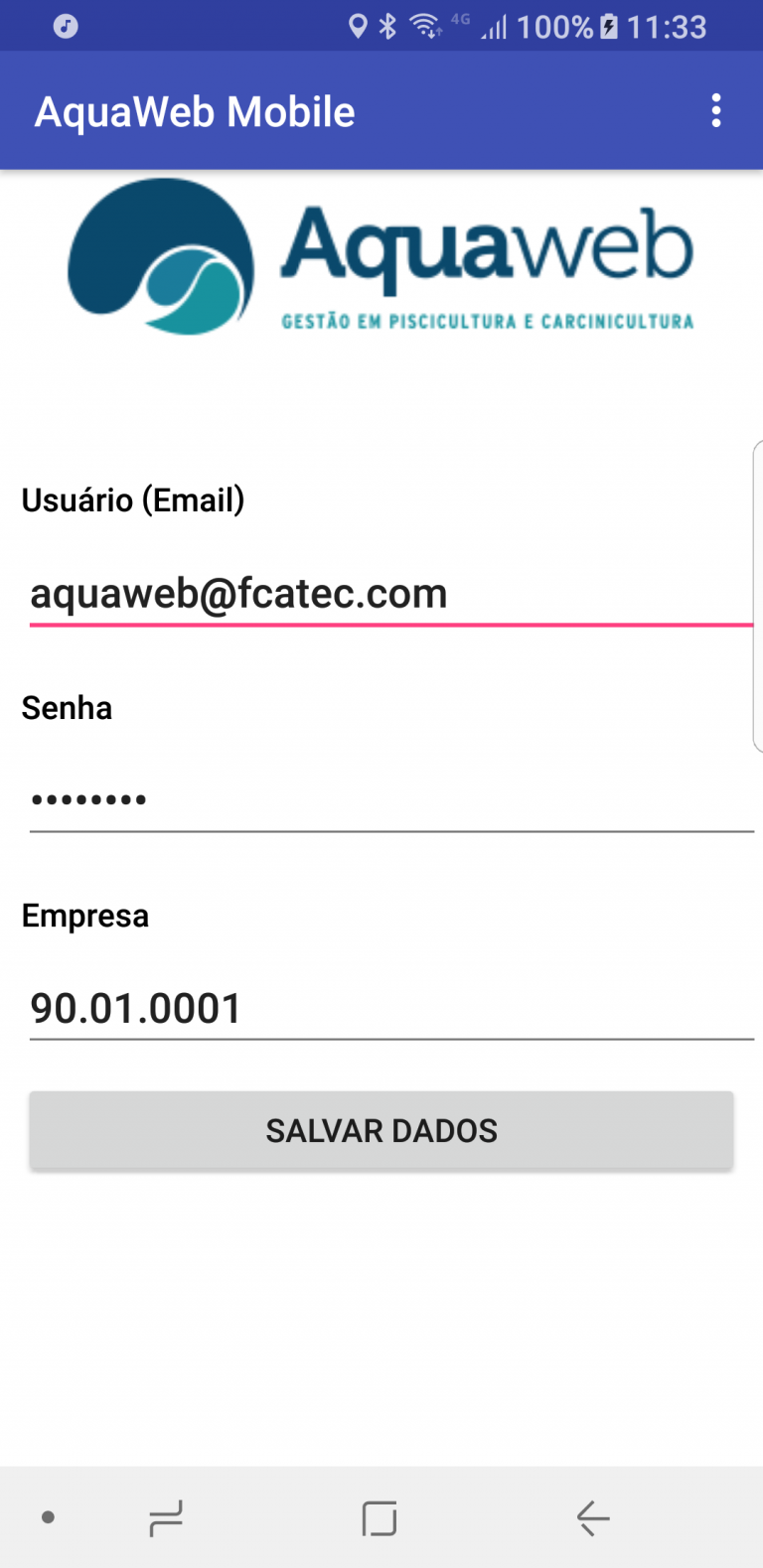Click the AquaWeb Mobile title

point(194,110)
